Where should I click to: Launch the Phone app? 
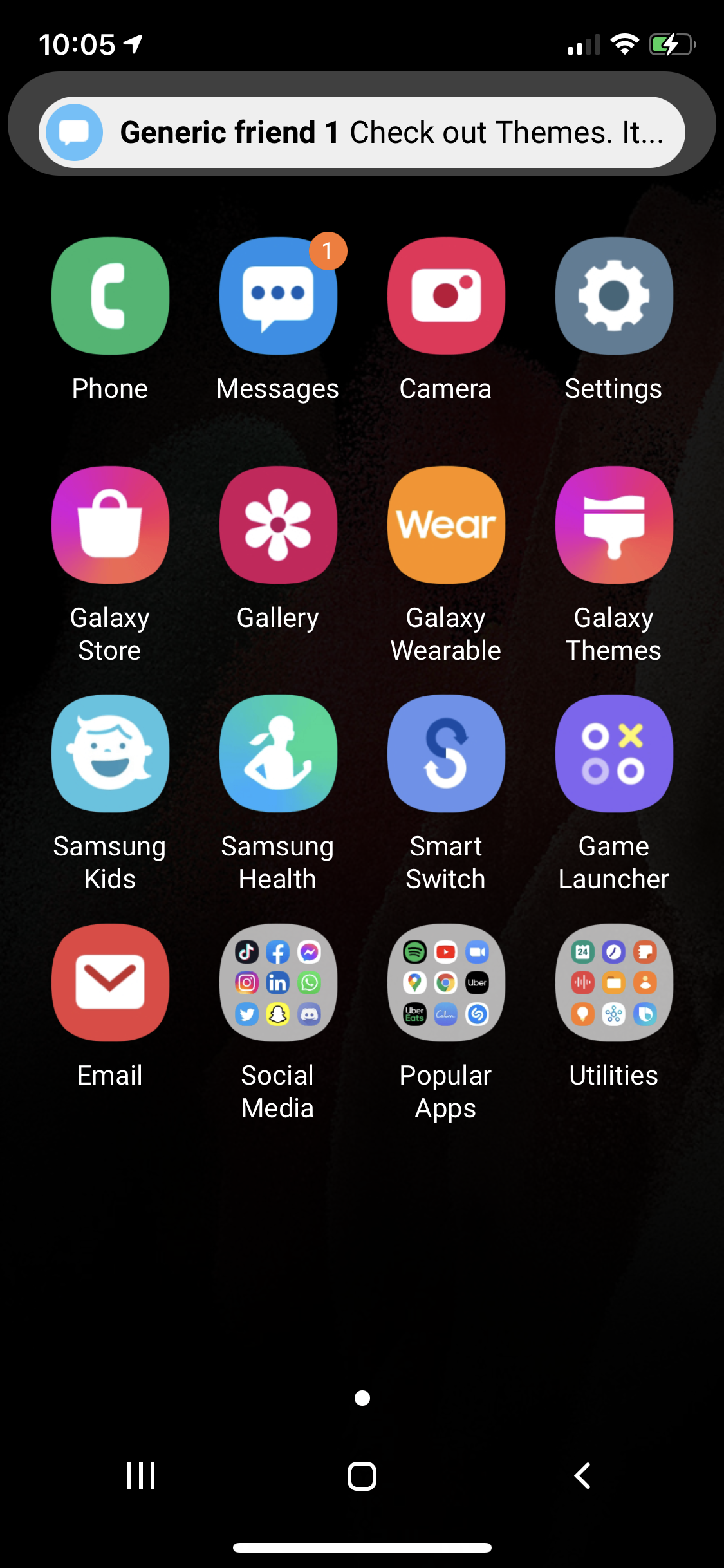tap(110, 296)
